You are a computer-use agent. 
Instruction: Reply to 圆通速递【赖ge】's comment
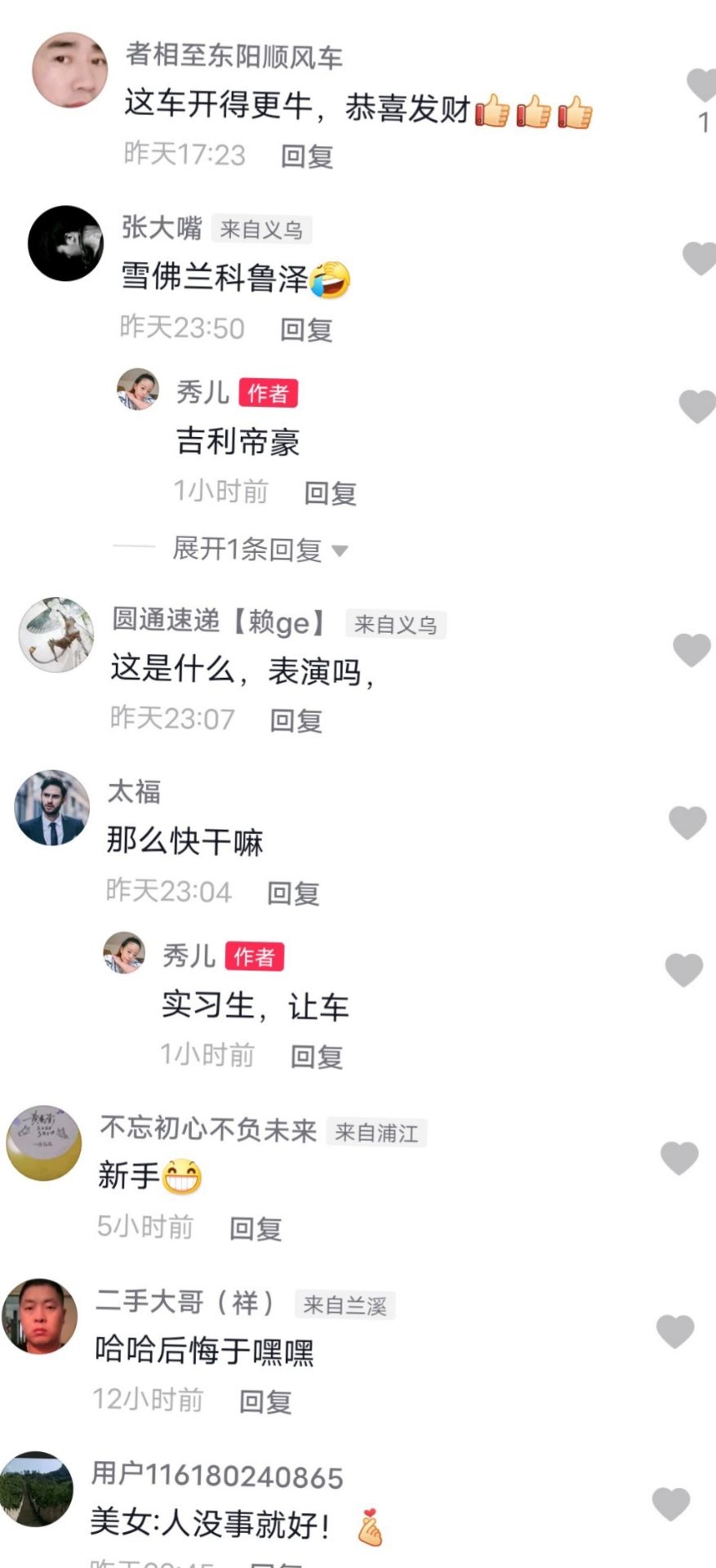[296, 720]
